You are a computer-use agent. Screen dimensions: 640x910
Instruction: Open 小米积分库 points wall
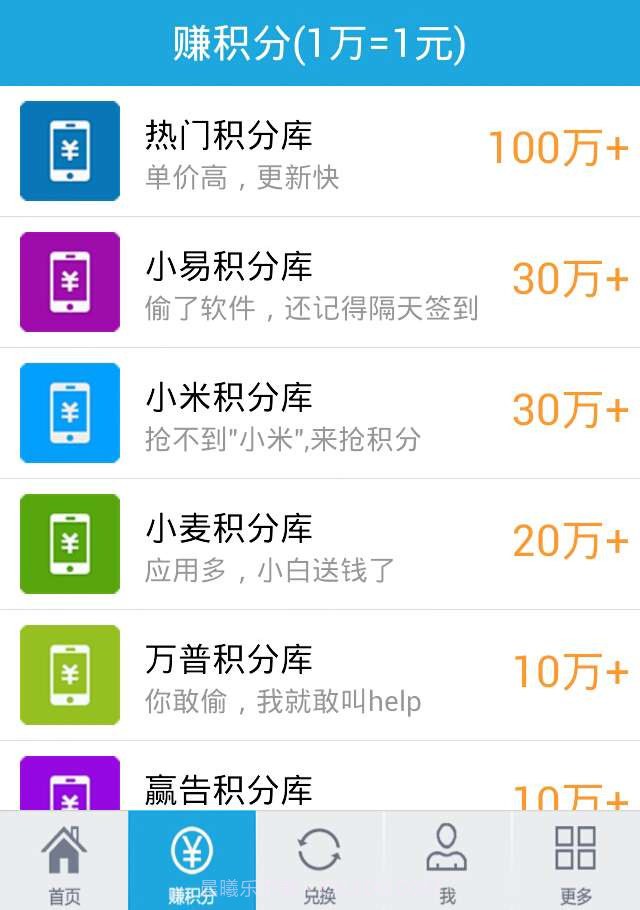[320, 413]
